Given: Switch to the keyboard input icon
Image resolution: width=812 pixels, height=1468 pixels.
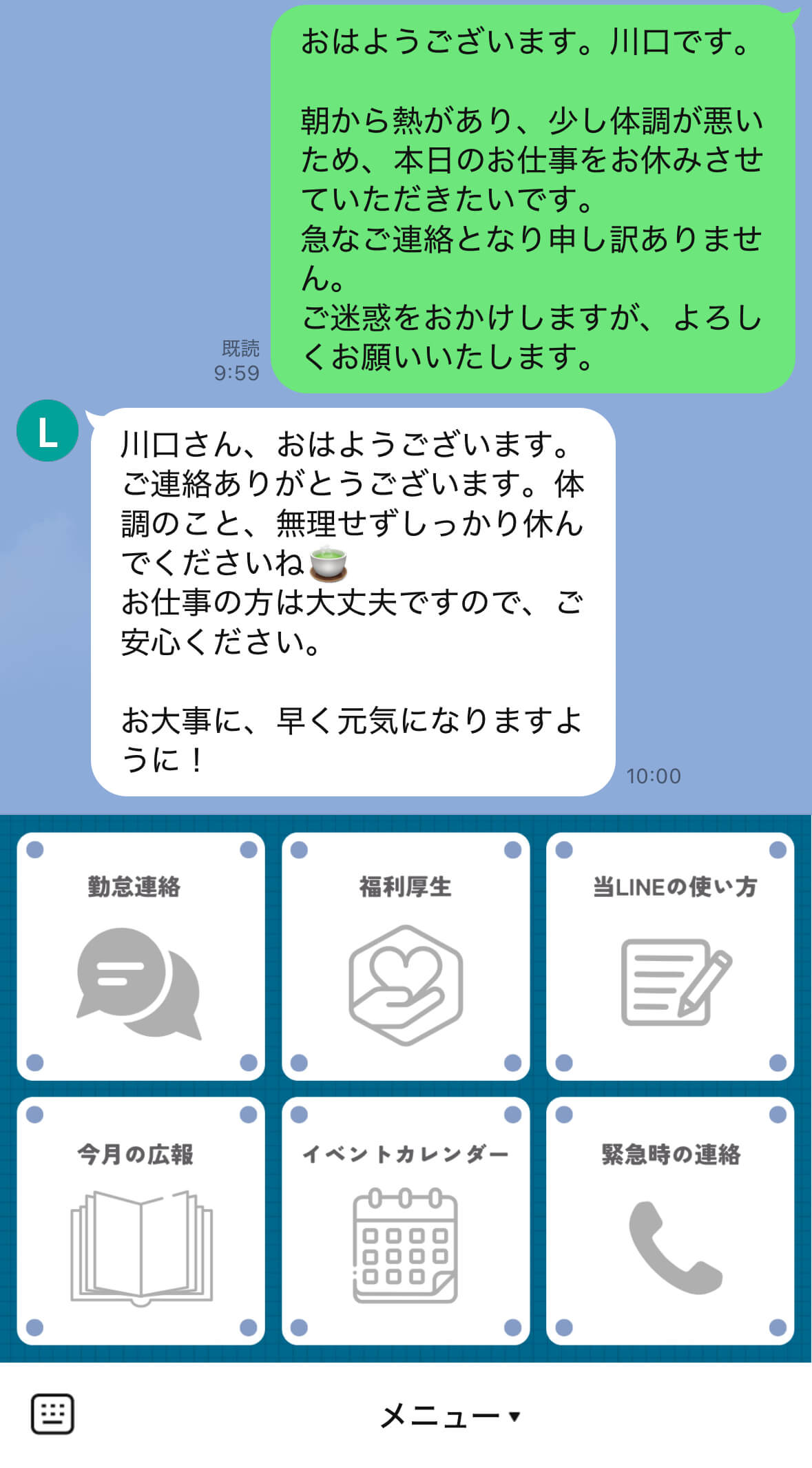Looking at the screenshot, I should [x=52, y=1414].
